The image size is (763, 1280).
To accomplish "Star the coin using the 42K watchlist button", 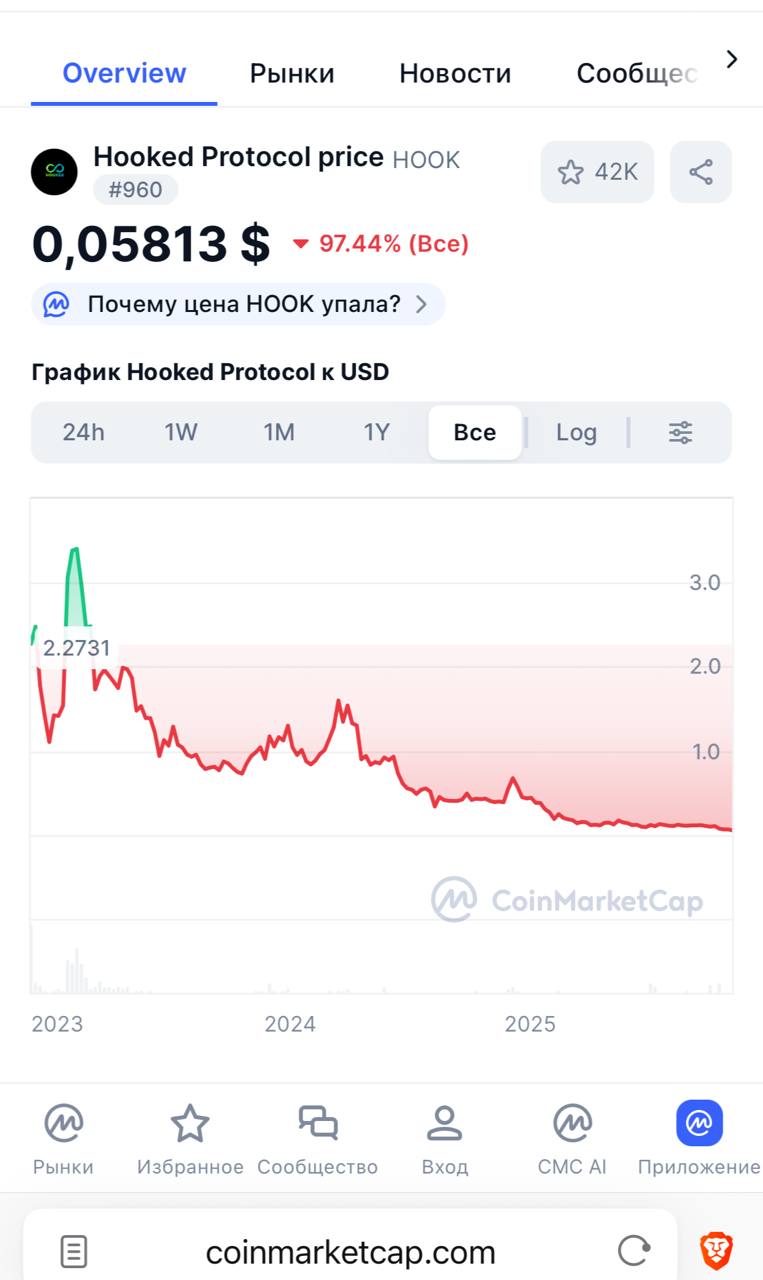I will [597, 172].
